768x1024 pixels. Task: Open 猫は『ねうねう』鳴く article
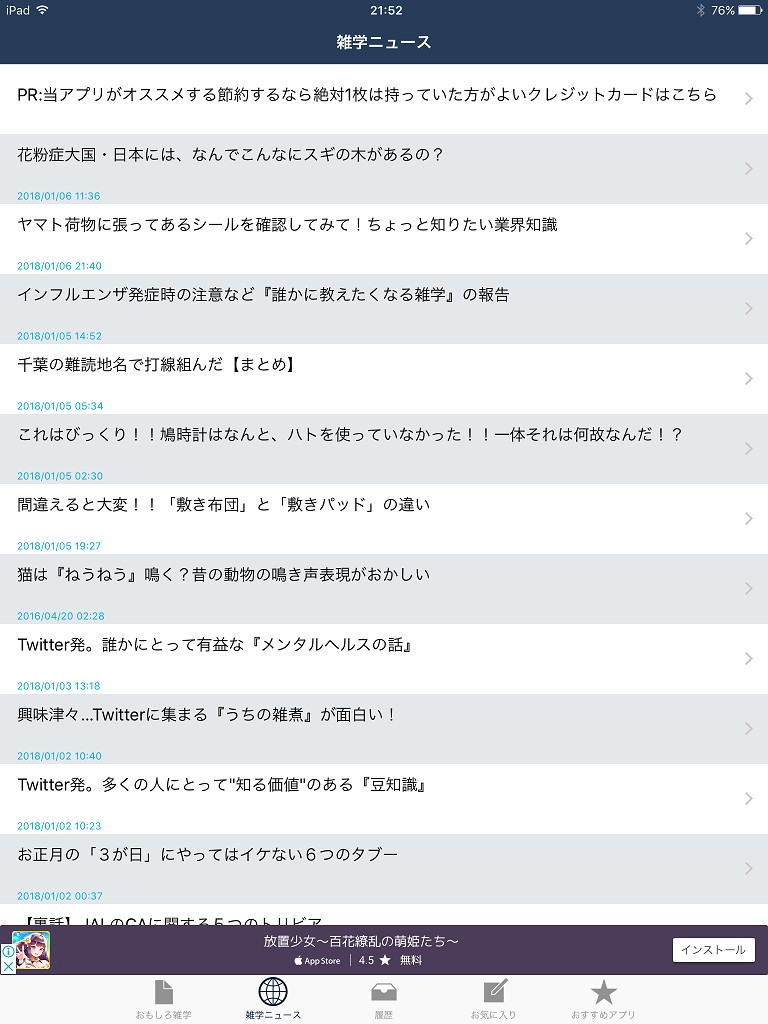(384, 588)
